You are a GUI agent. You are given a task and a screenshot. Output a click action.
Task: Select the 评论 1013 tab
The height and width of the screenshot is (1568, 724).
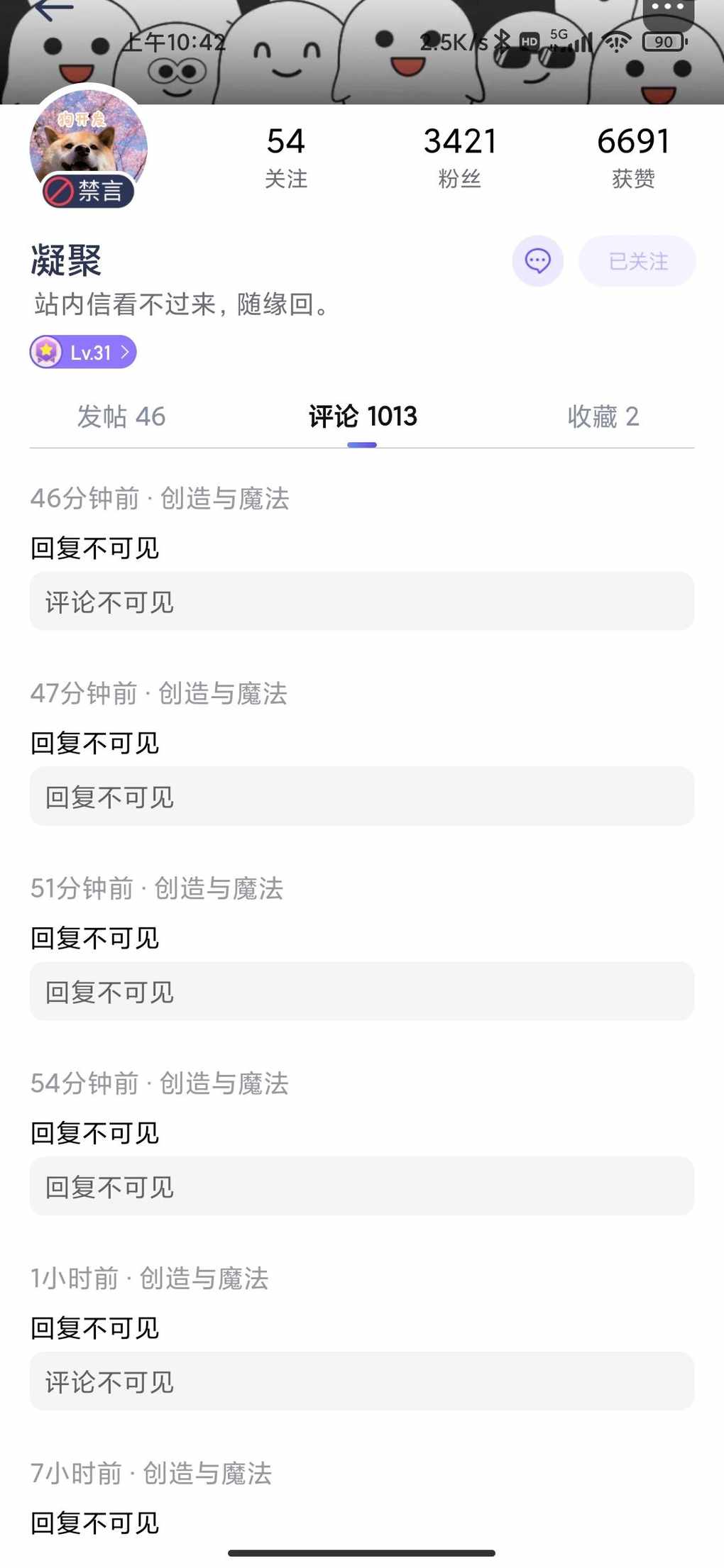pyautogui.click(x=363, y=416)
